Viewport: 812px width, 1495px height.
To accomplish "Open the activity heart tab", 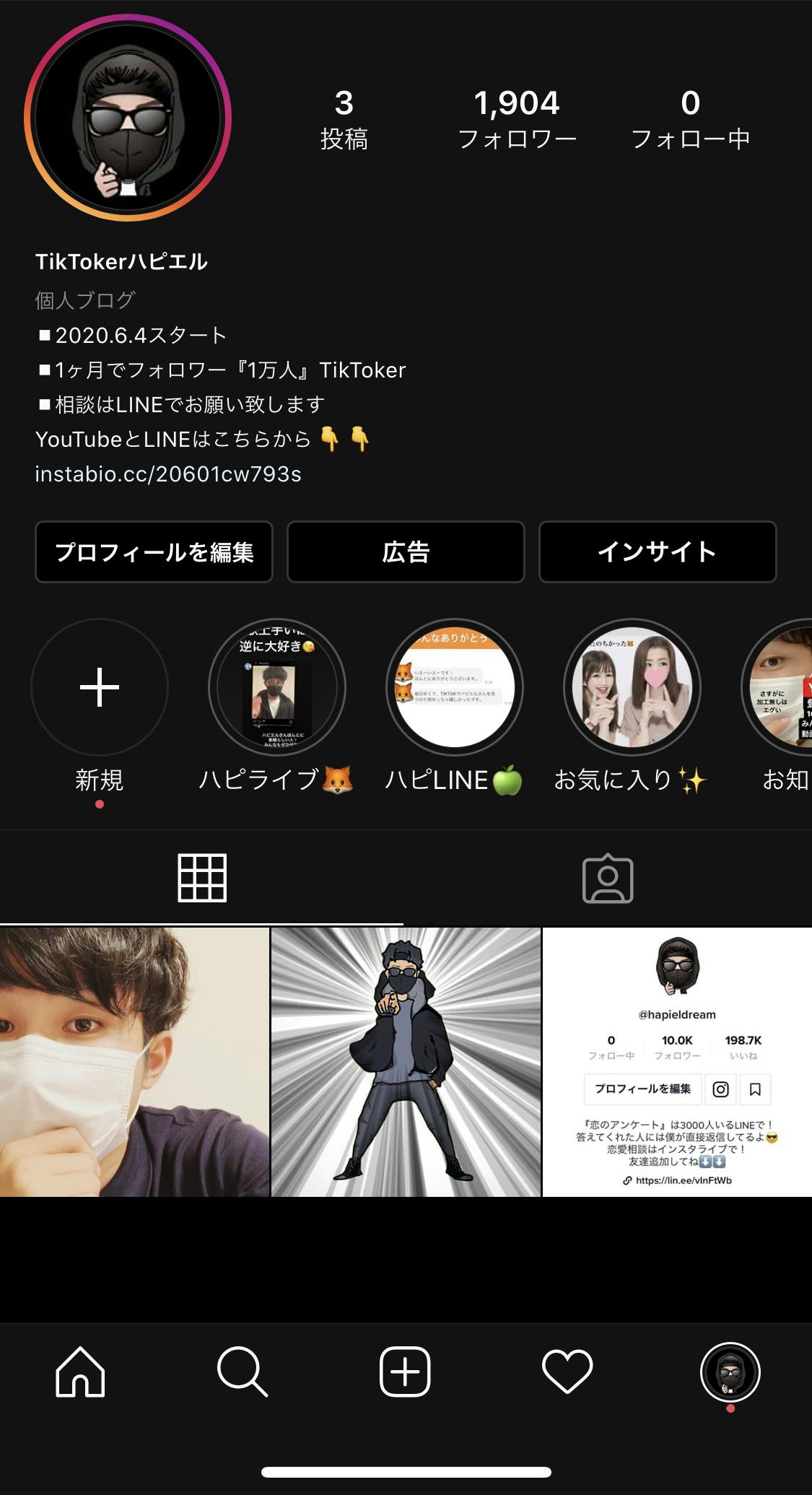I will [x=567, y=1372].
